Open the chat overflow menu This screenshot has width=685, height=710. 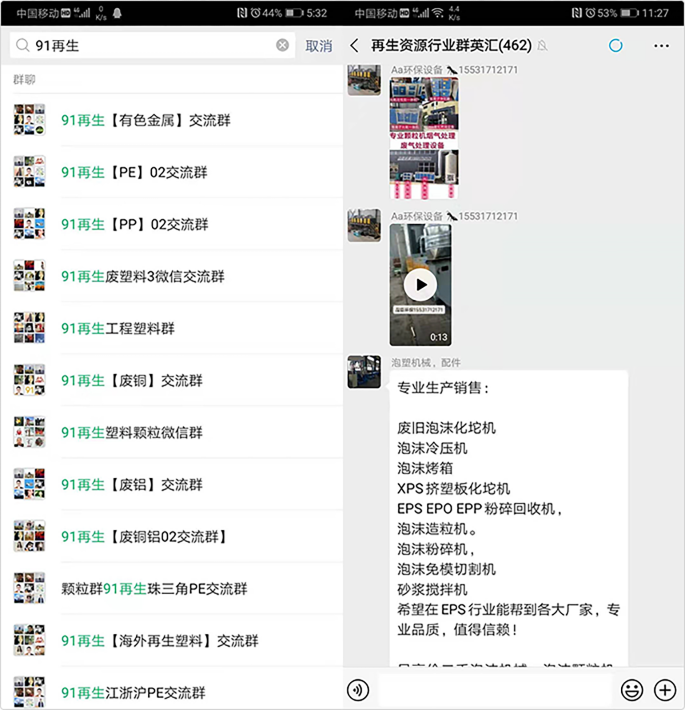pos(661,46)
